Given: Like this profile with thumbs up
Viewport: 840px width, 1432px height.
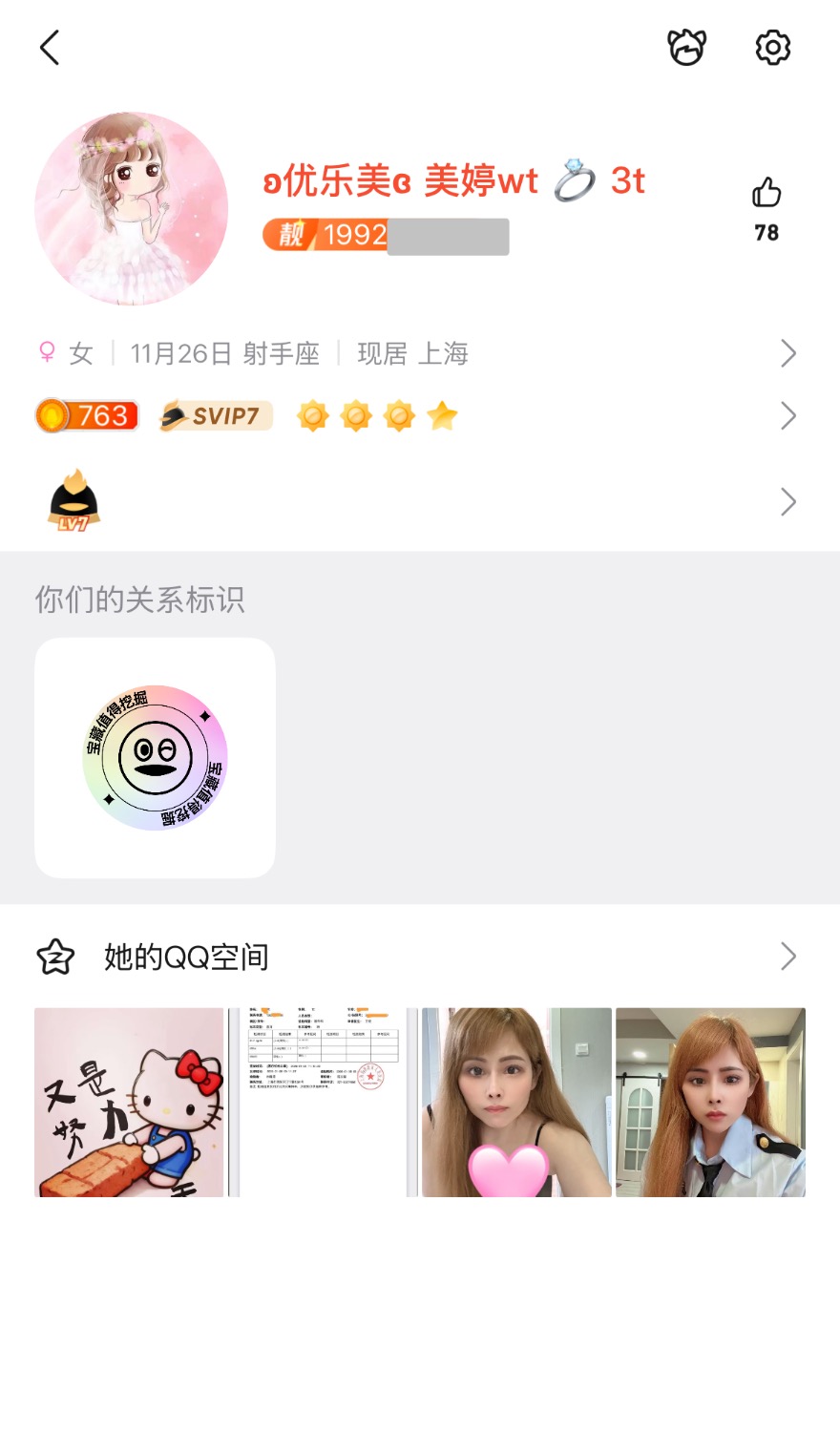Looking at the screenshot, I should click(x=766, y=194).
